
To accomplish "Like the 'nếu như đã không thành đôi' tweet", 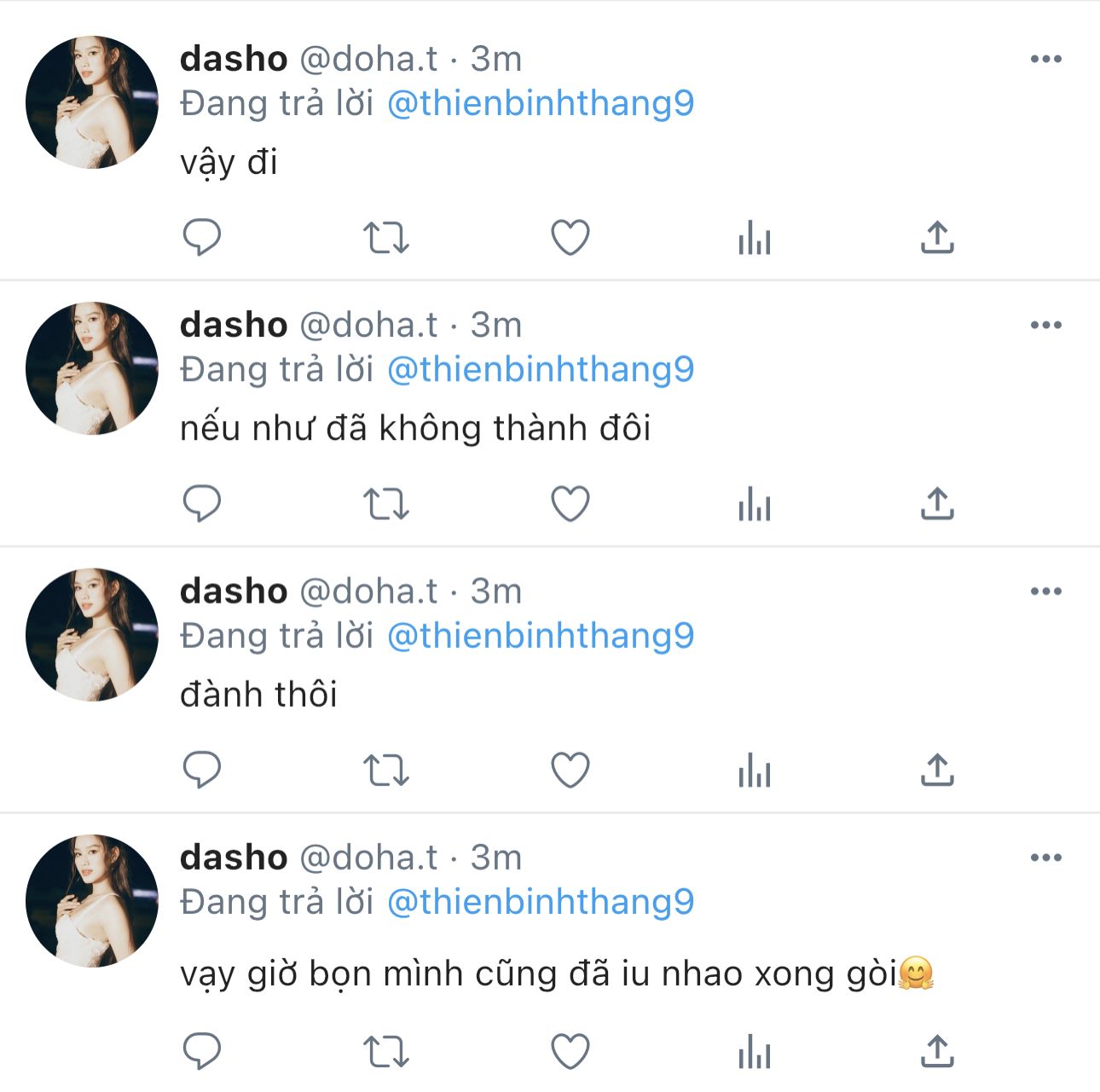I will pos(570,503).
